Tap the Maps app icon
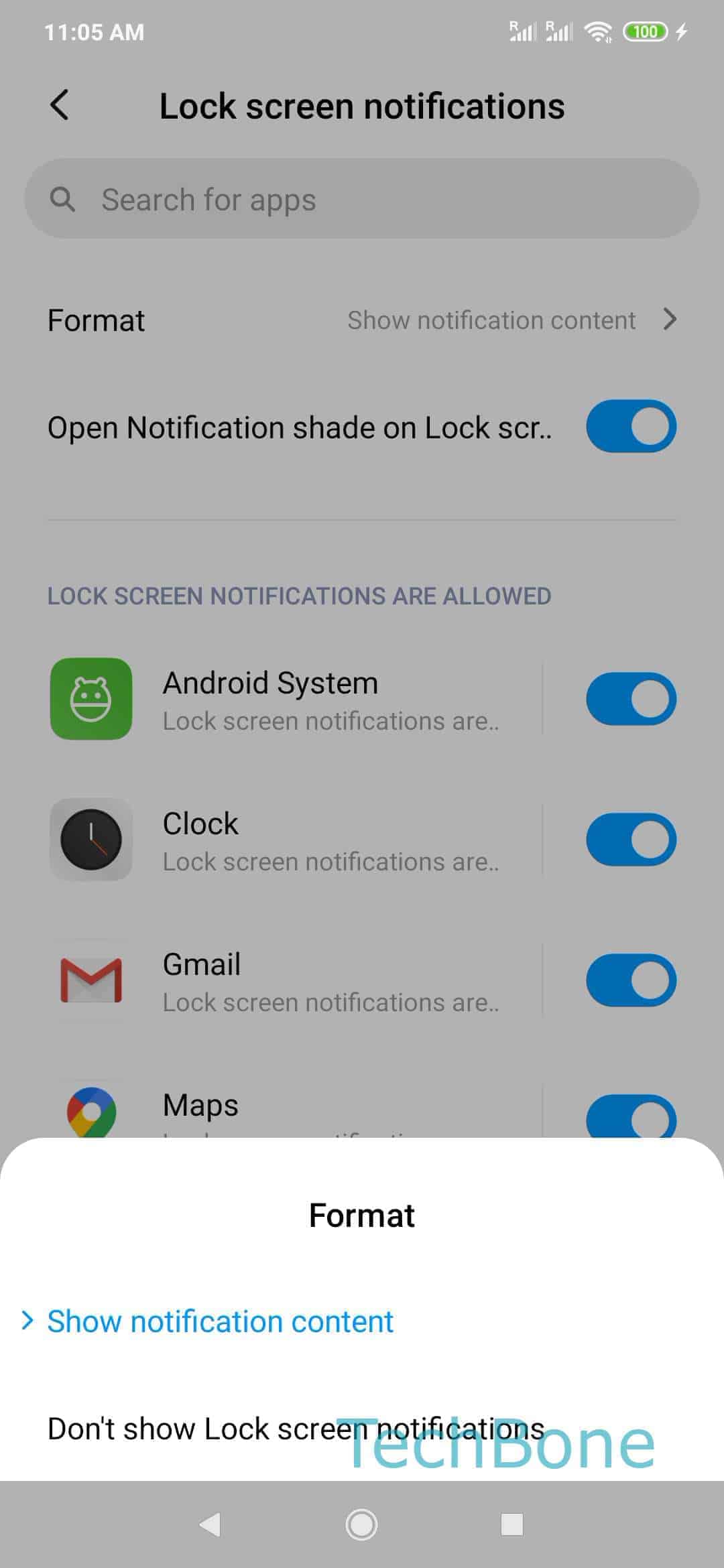The height and width of the screenshot is (1568, 724). pyautogui.click(x=91, y=1111)
